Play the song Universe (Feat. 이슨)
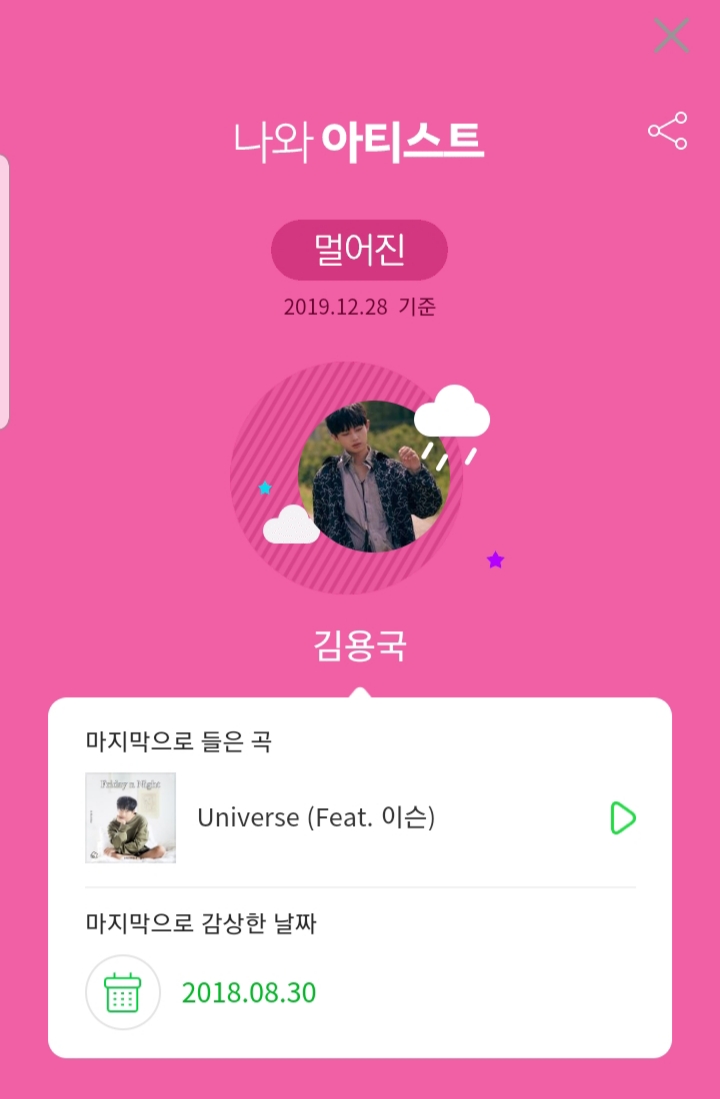 click(621, 817)
